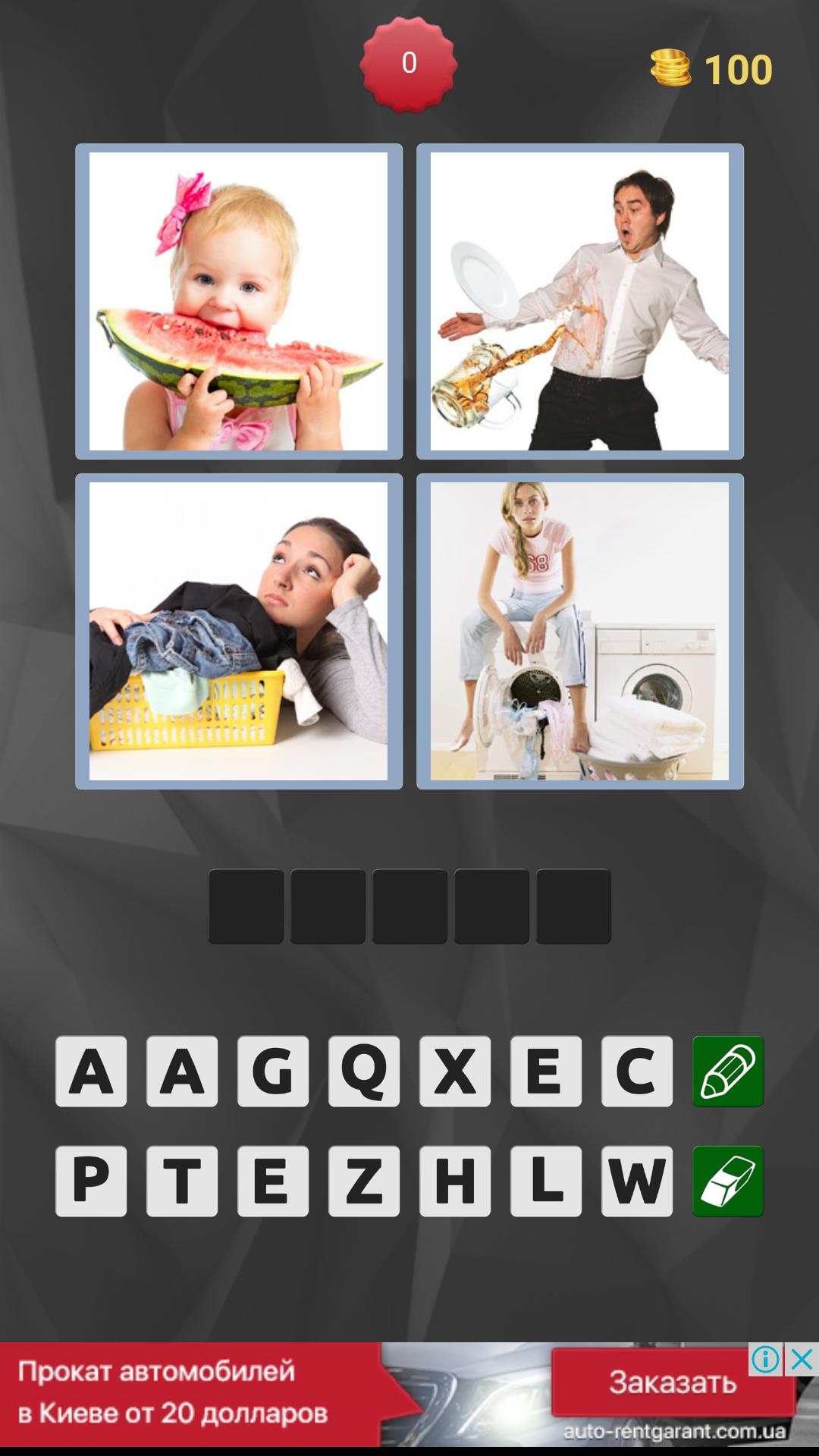Tap the Заказать button in the ad
The width and height of the screenshot is (819, 1456).
673,1382
